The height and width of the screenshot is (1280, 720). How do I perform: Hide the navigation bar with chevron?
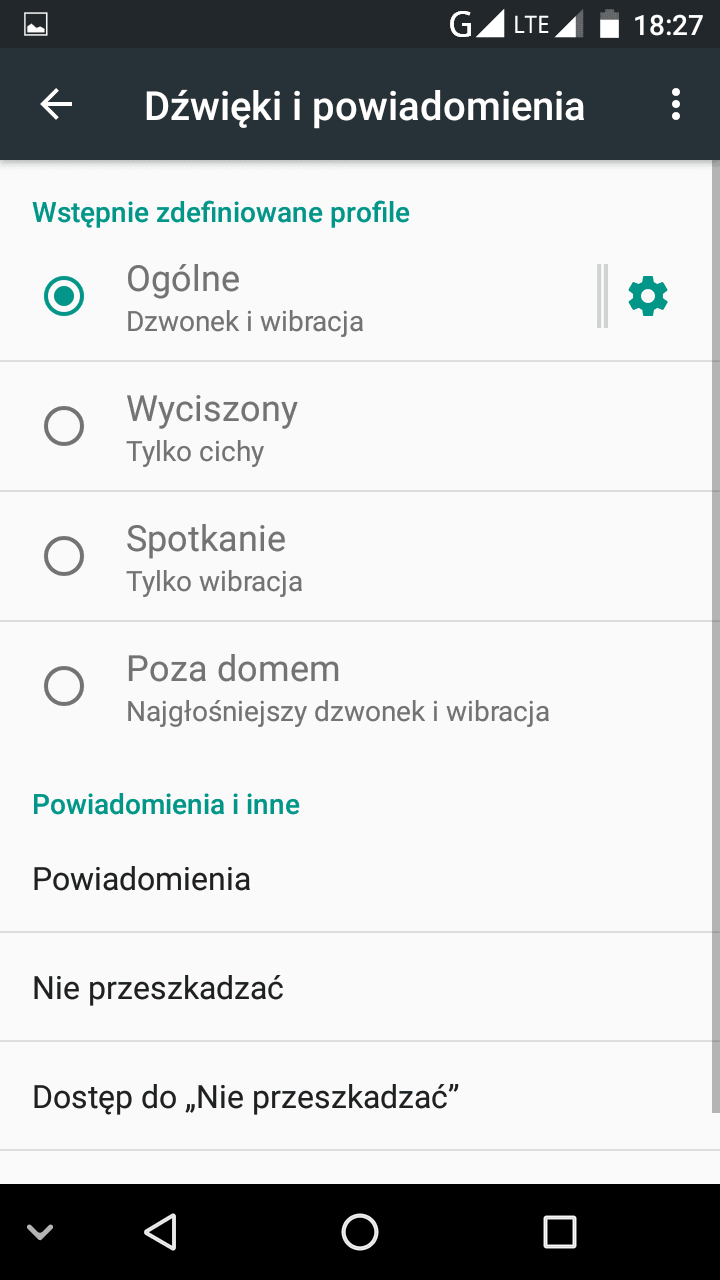[40, 1232]
